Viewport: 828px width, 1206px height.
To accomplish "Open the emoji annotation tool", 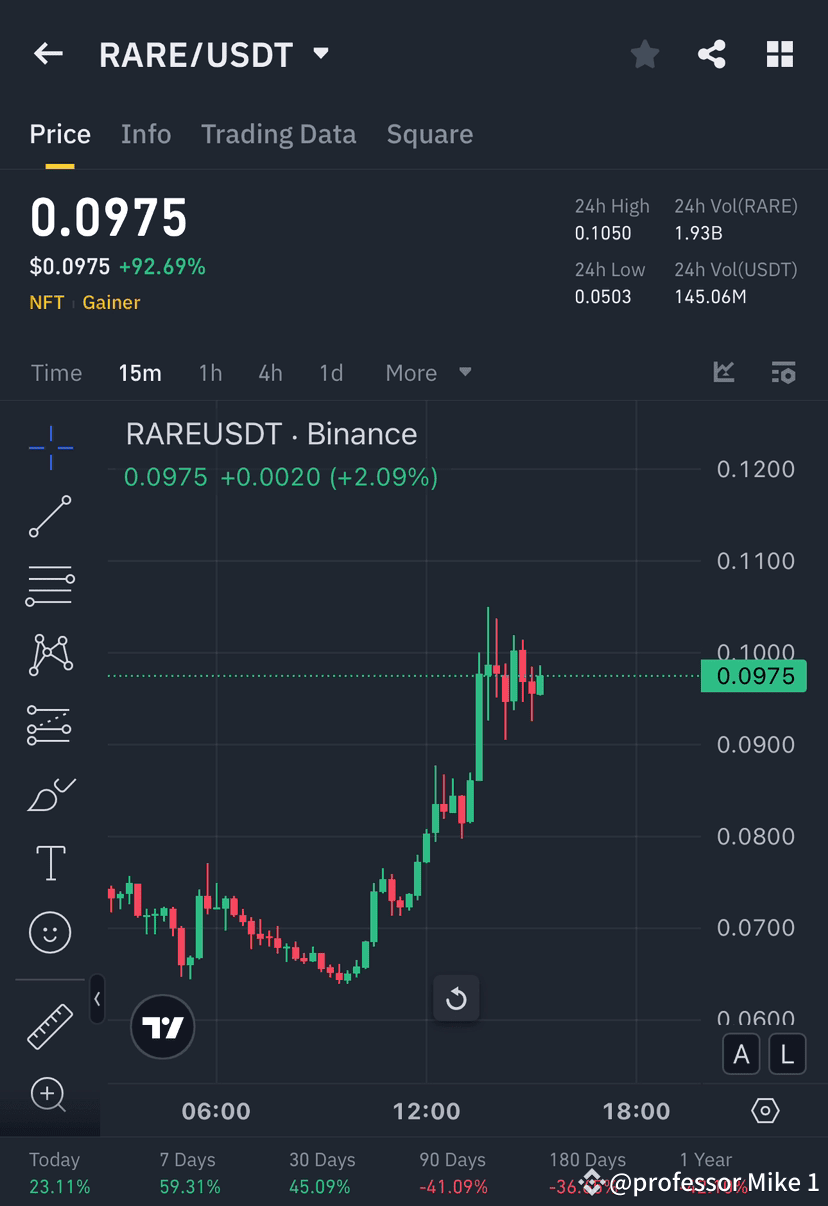I will tap(49, 931).
